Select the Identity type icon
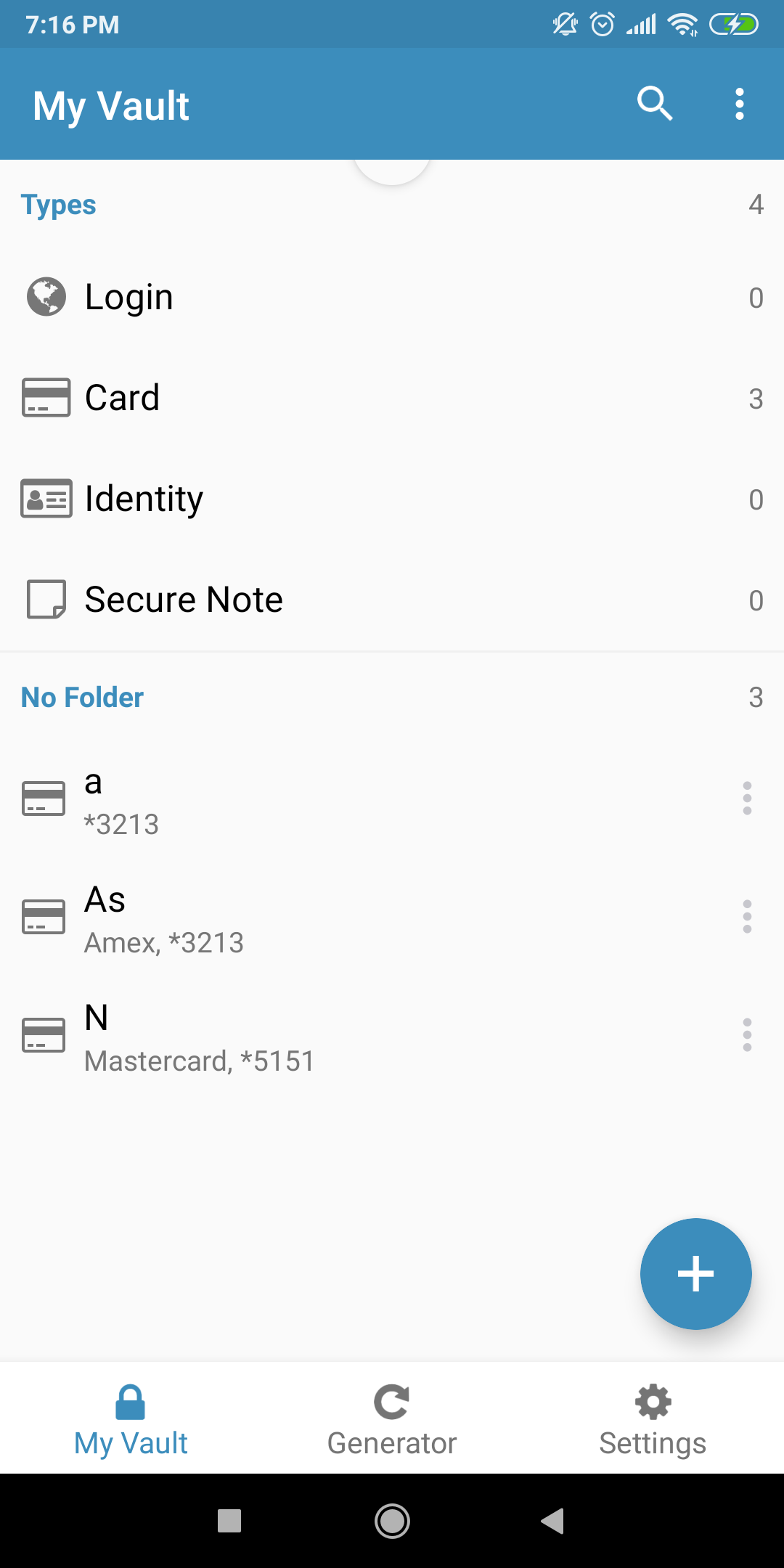The image size is (784, 1568). coord(46,498)
